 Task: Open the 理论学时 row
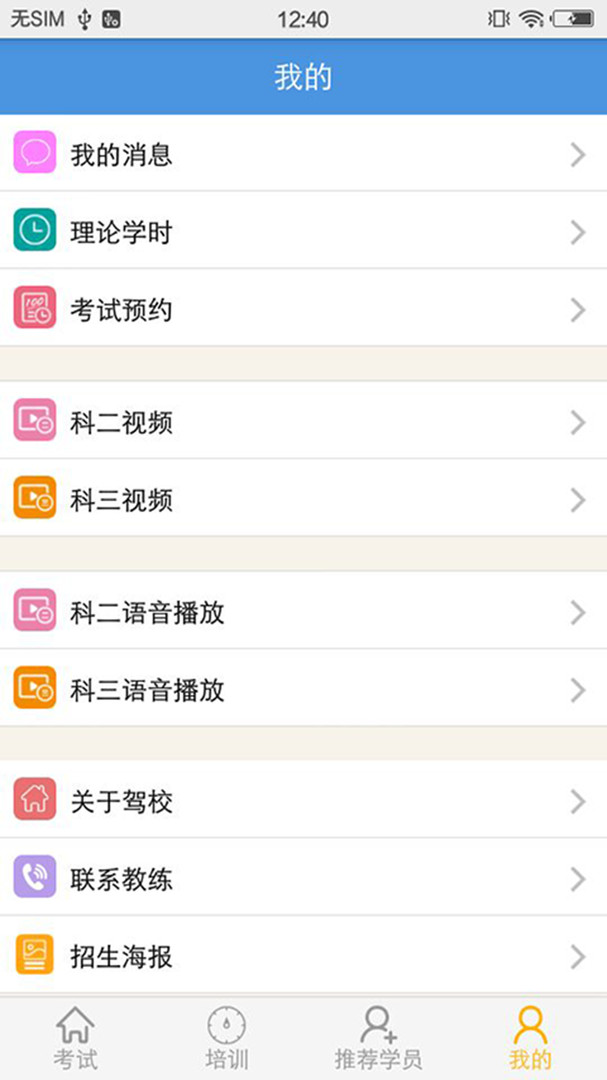click(x=303, y=232)
